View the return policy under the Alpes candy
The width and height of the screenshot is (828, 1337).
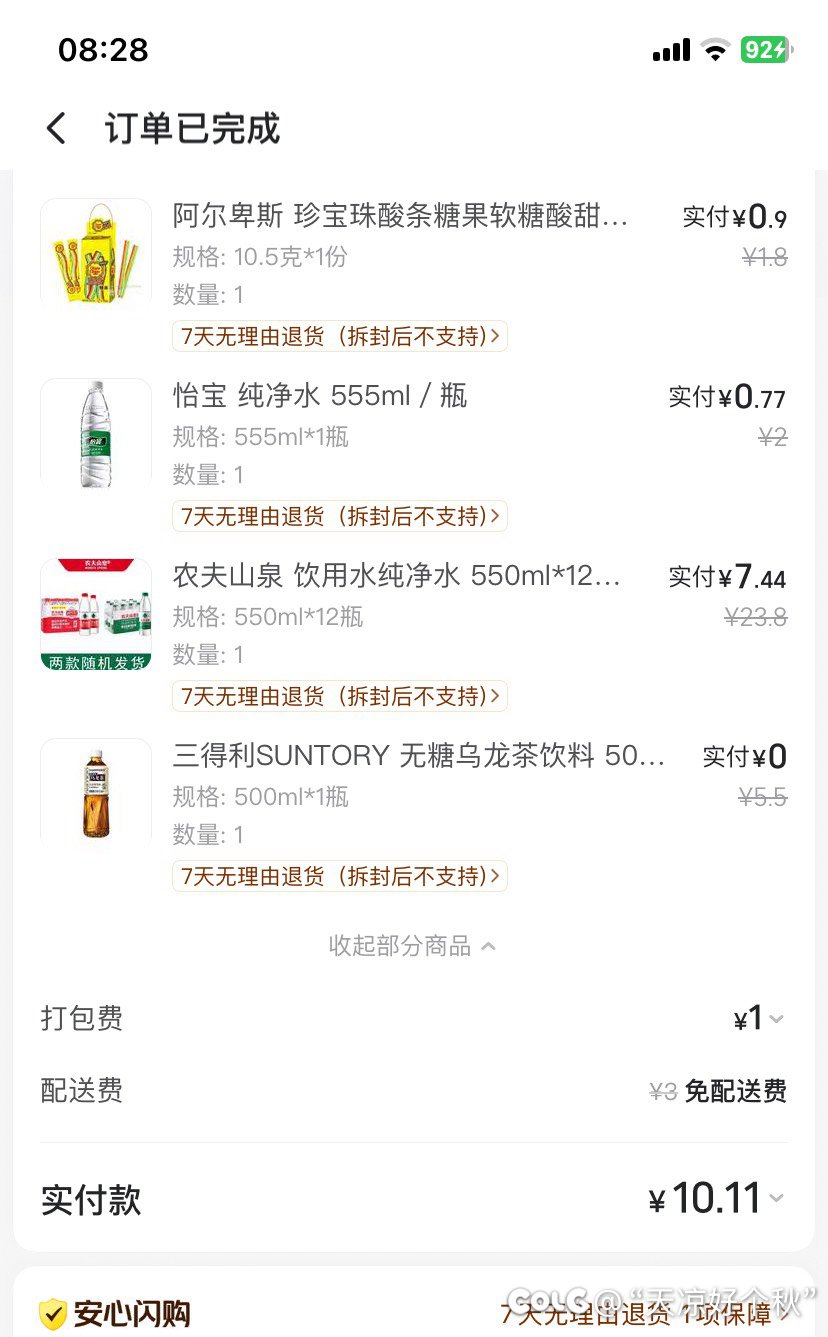(x=339, y=336)
